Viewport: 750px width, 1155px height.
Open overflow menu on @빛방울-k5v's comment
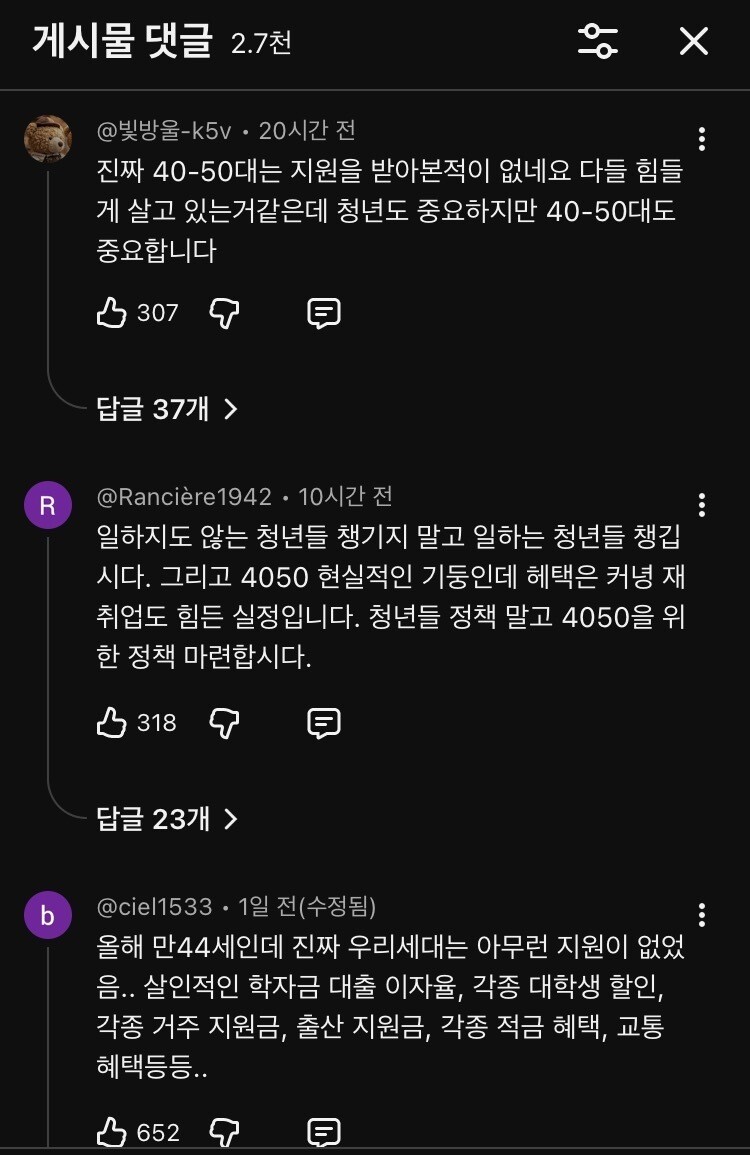(x=701, y=138)
